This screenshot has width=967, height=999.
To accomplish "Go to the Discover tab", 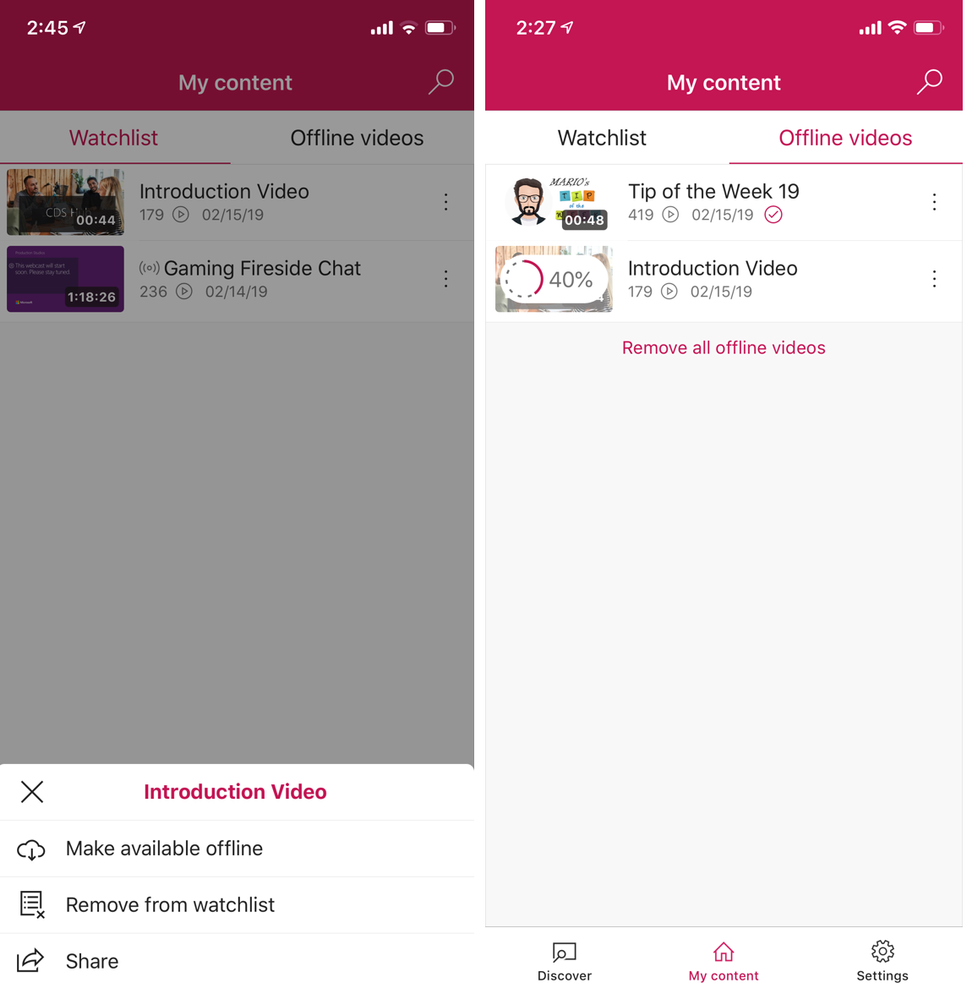I will 564,962.
